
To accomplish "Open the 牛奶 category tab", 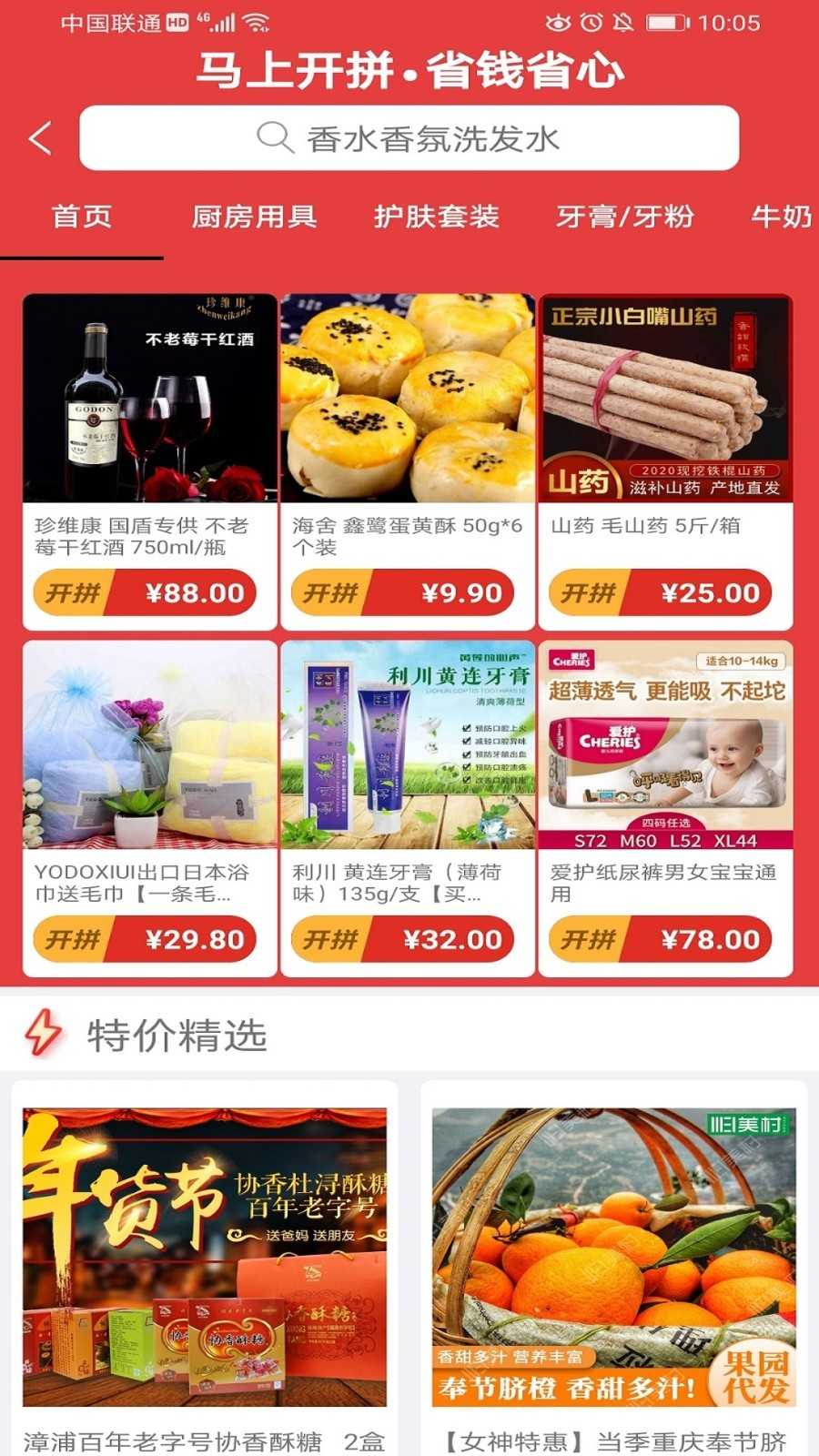I will (781, 217).
